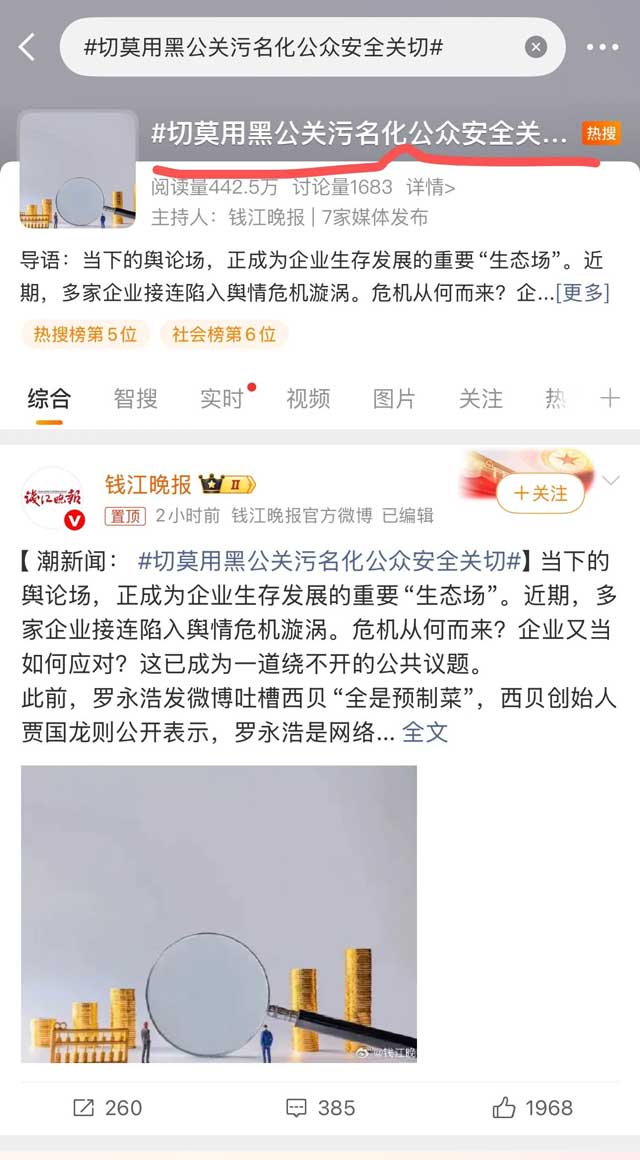
Task: Open comments on the 钱江晚报 post
Action: click(320, 1107)
